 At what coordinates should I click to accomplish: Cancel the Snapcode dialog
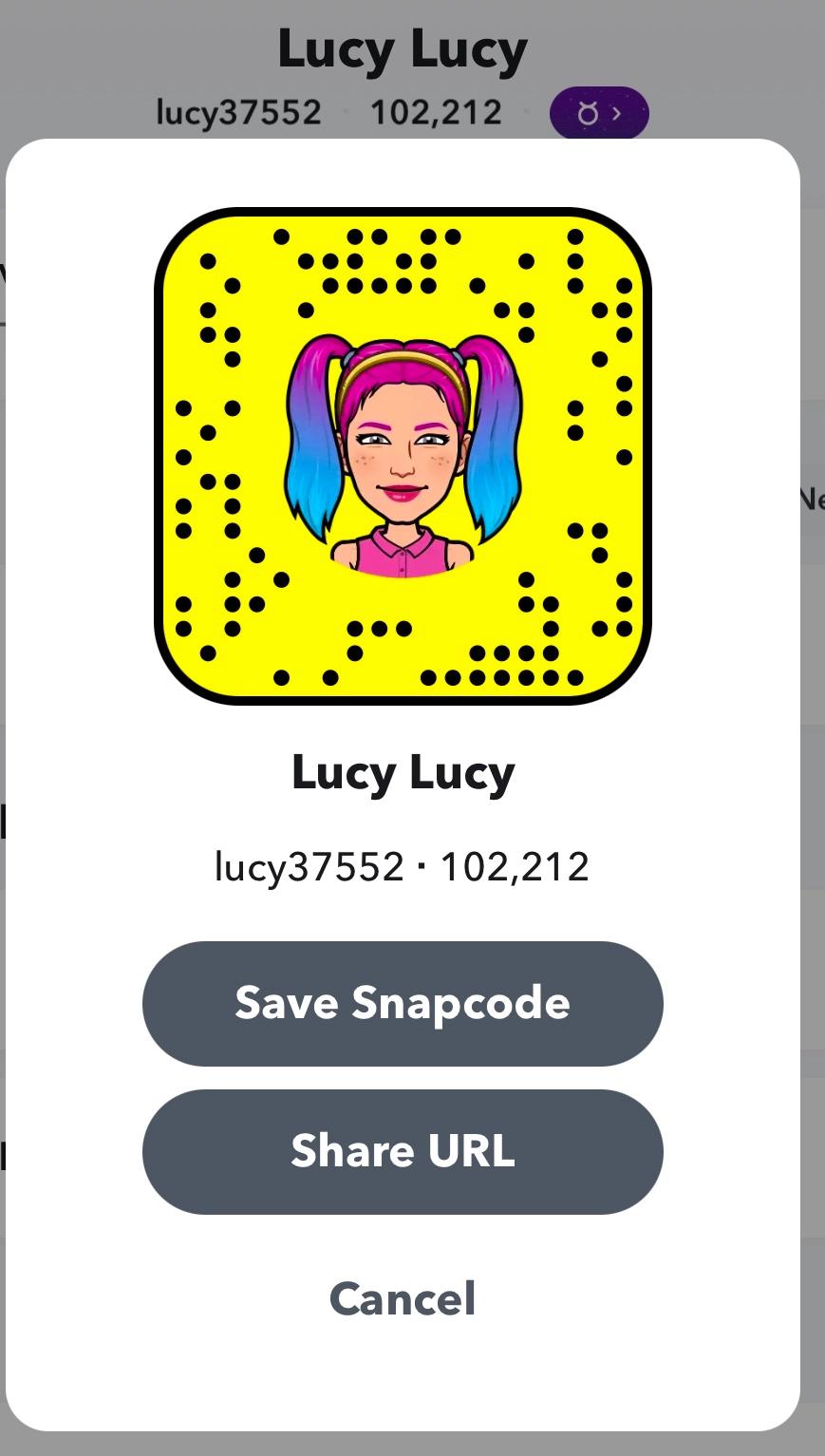point(403,1298)
